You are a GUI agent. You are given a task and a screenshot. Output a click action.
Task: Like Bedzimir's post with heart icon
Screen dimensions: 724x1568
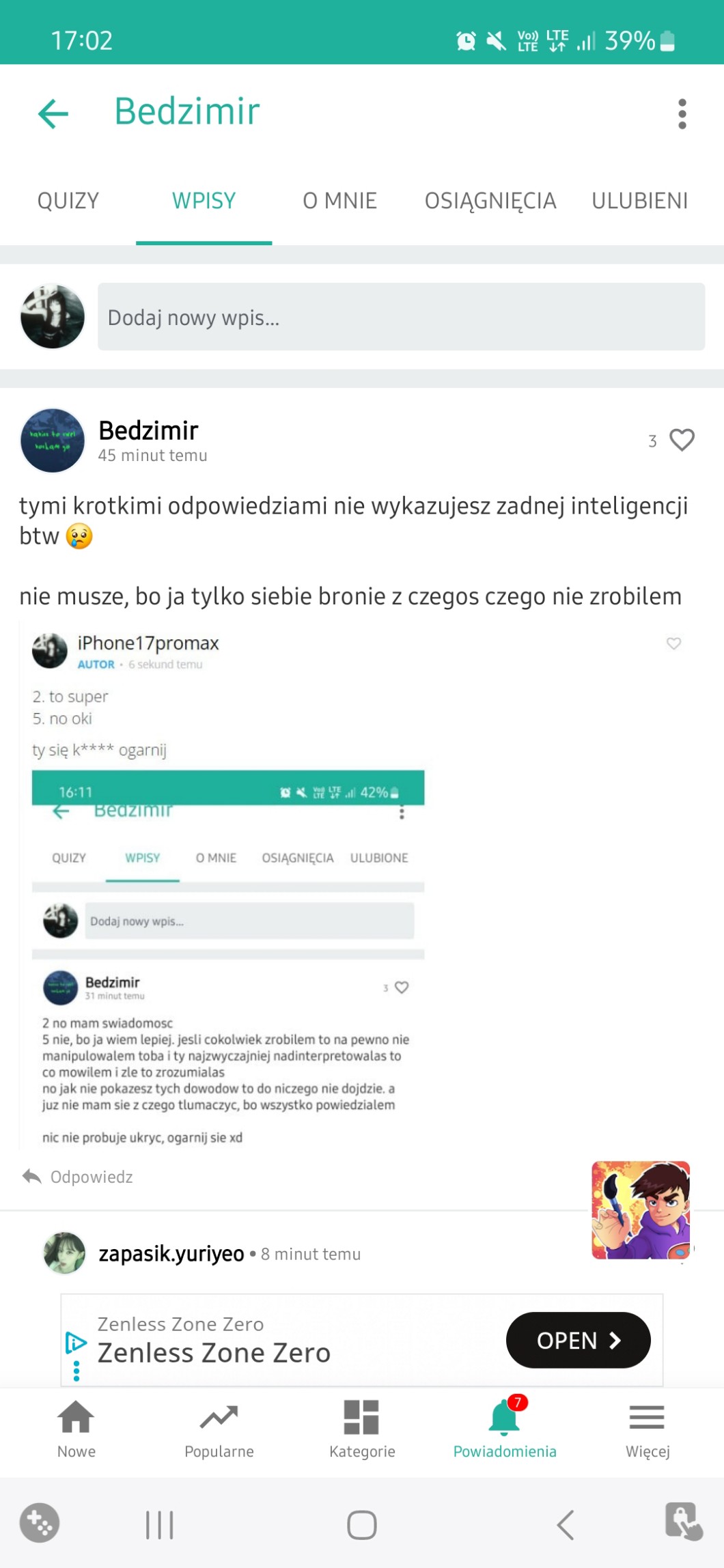pos(681,440)
